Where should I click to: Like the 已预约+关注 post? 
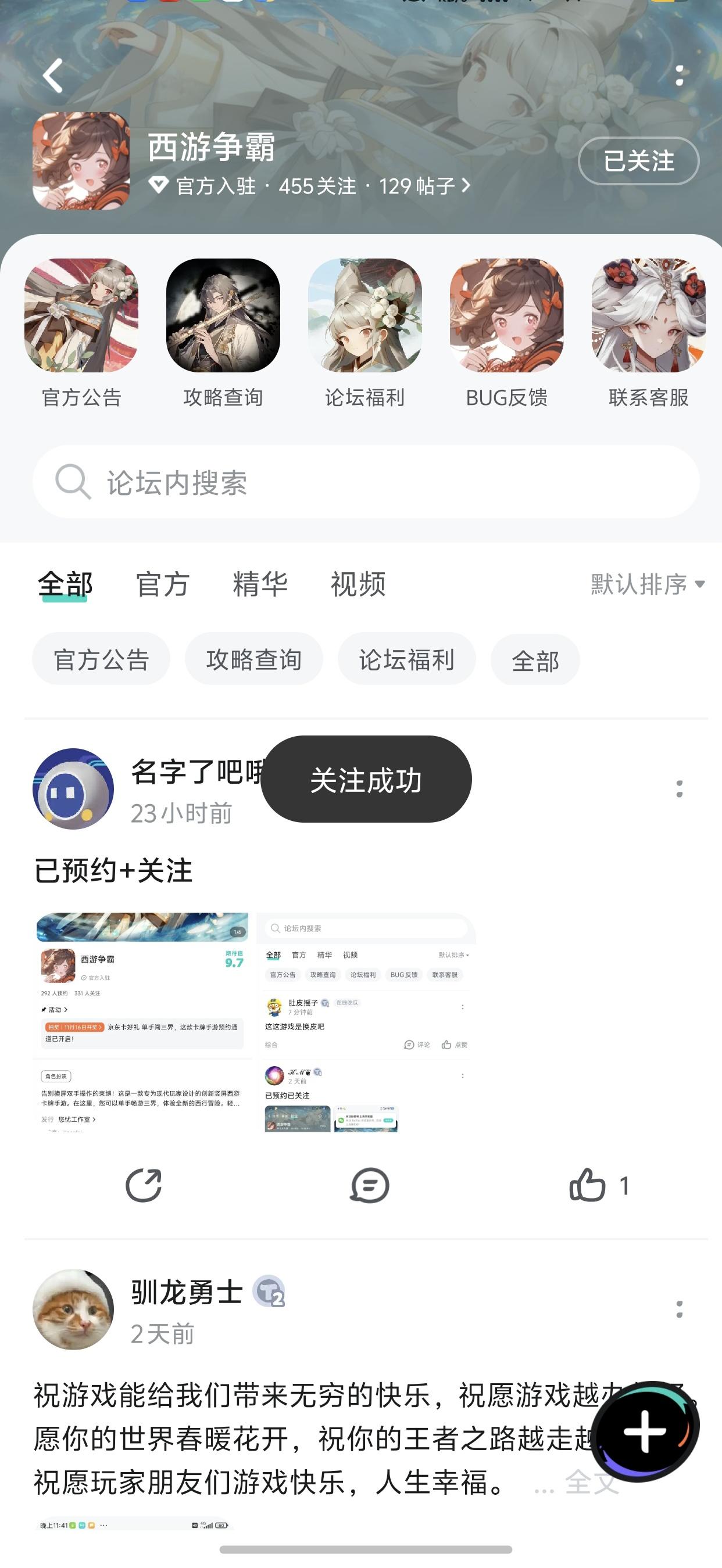click(589, 1185)
